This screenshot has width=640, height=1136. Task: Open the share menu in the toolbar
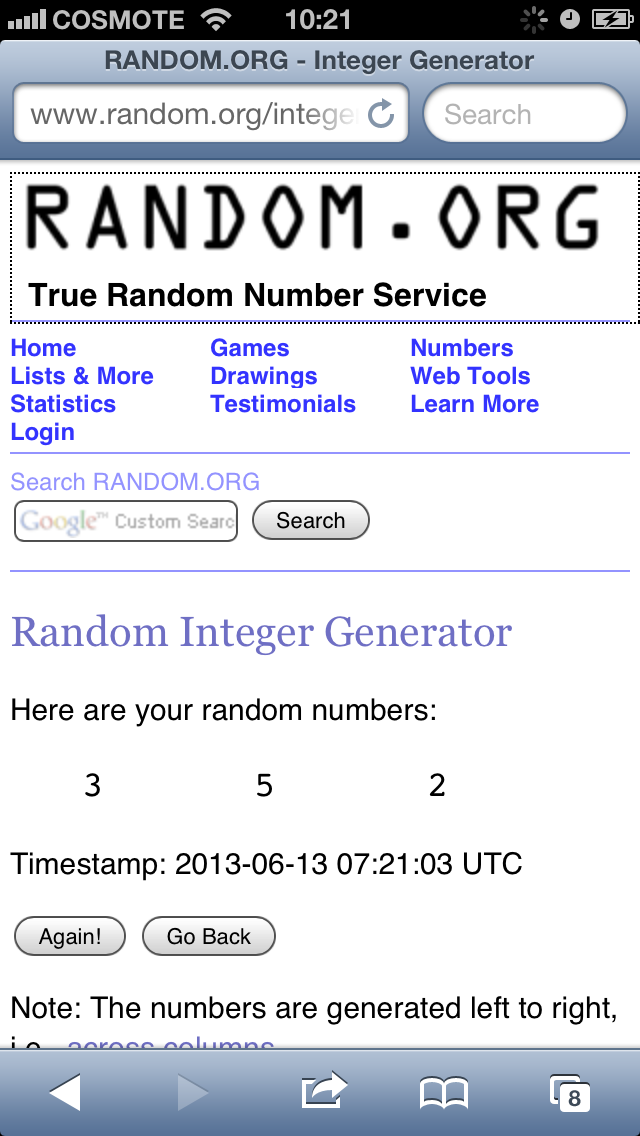click(x=324, y=1090)
